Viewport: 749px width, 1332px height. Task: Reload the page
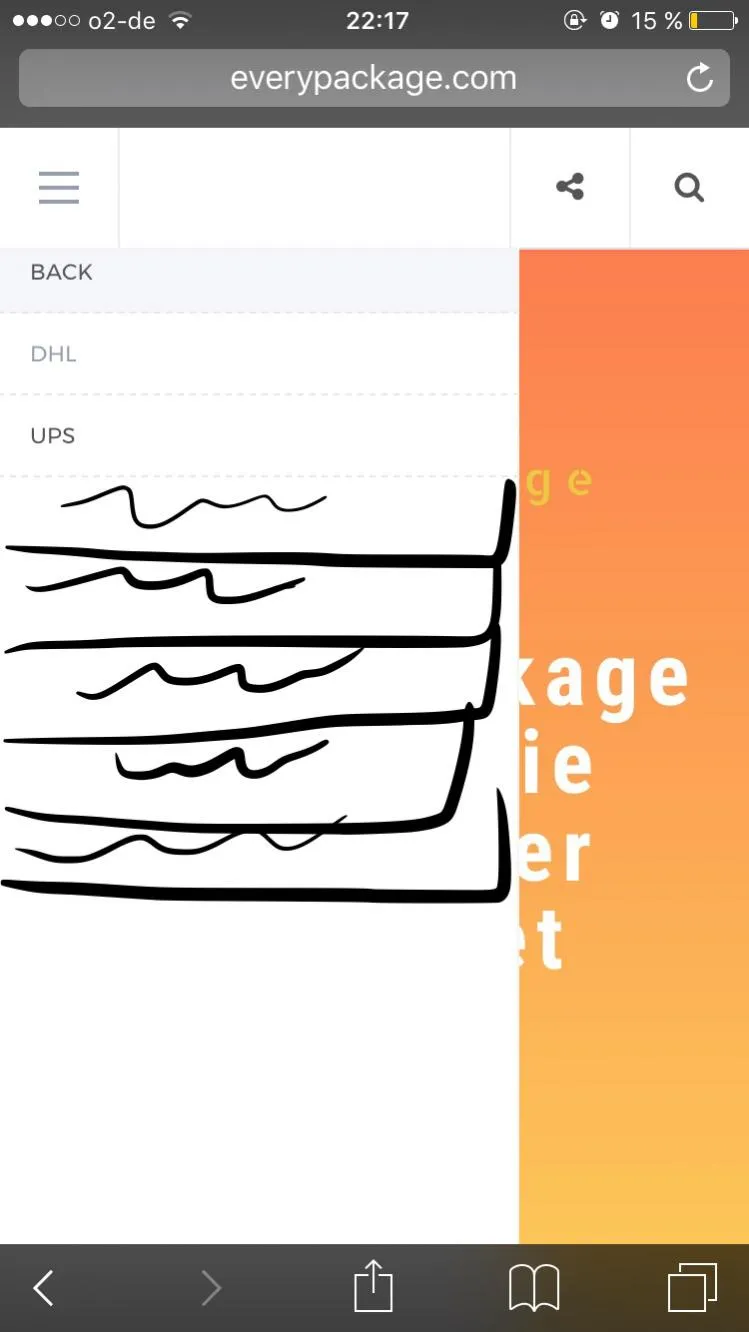click(700, 78)
